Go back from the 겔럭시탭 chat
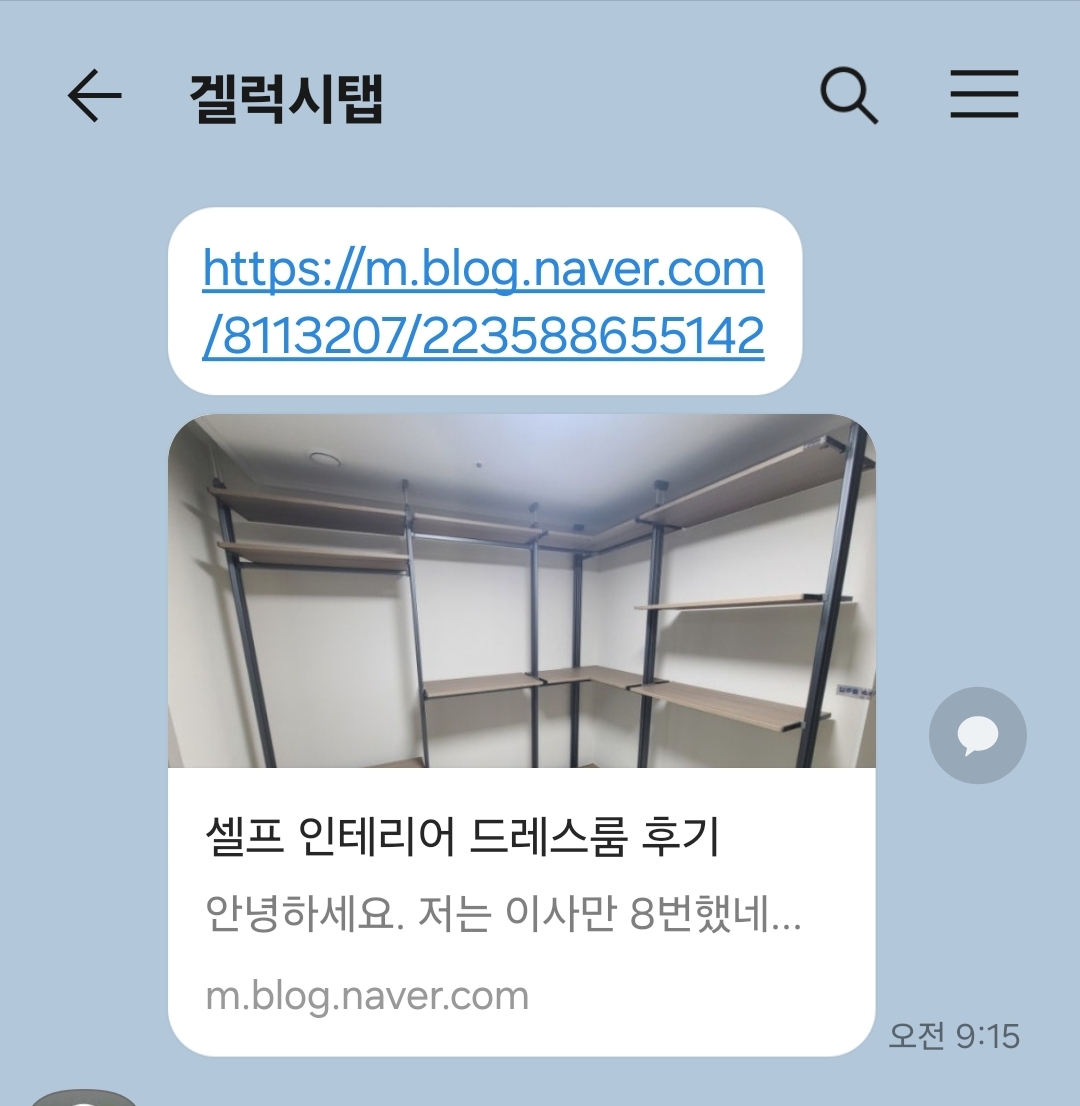1080x1106 pixels. pyautogui.click(x=95, y=97)
